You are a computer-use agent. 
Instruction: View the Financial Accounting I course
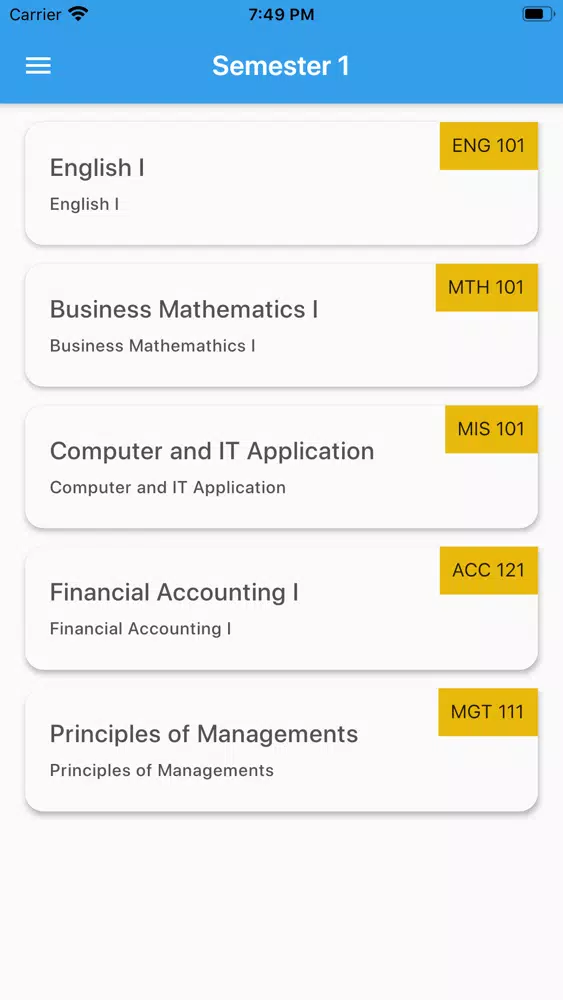281,608
